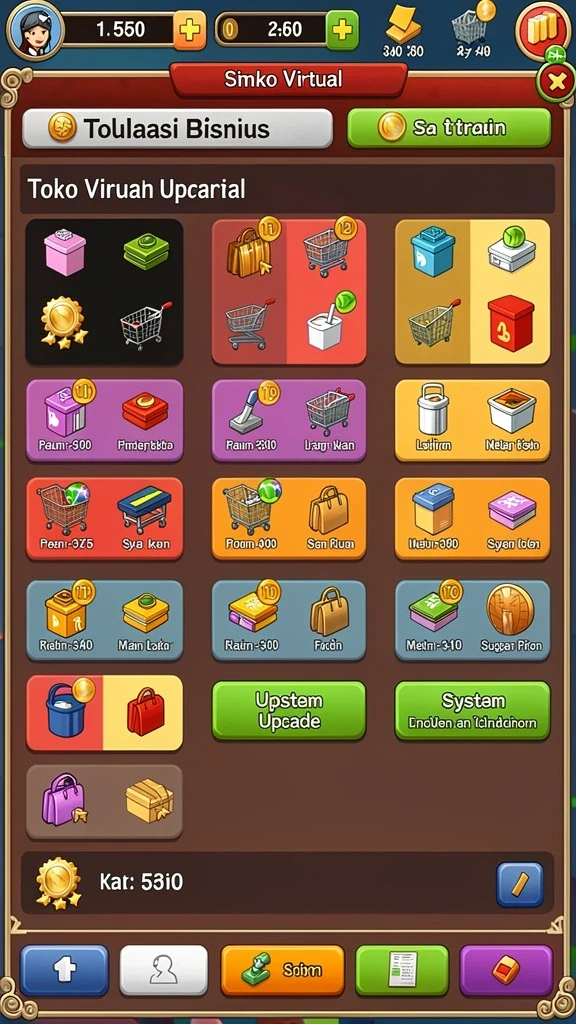Open the purple Paum-S00 item card
Screen dimensions: 576x1024
pyautogui.click(x=104, y=420)
